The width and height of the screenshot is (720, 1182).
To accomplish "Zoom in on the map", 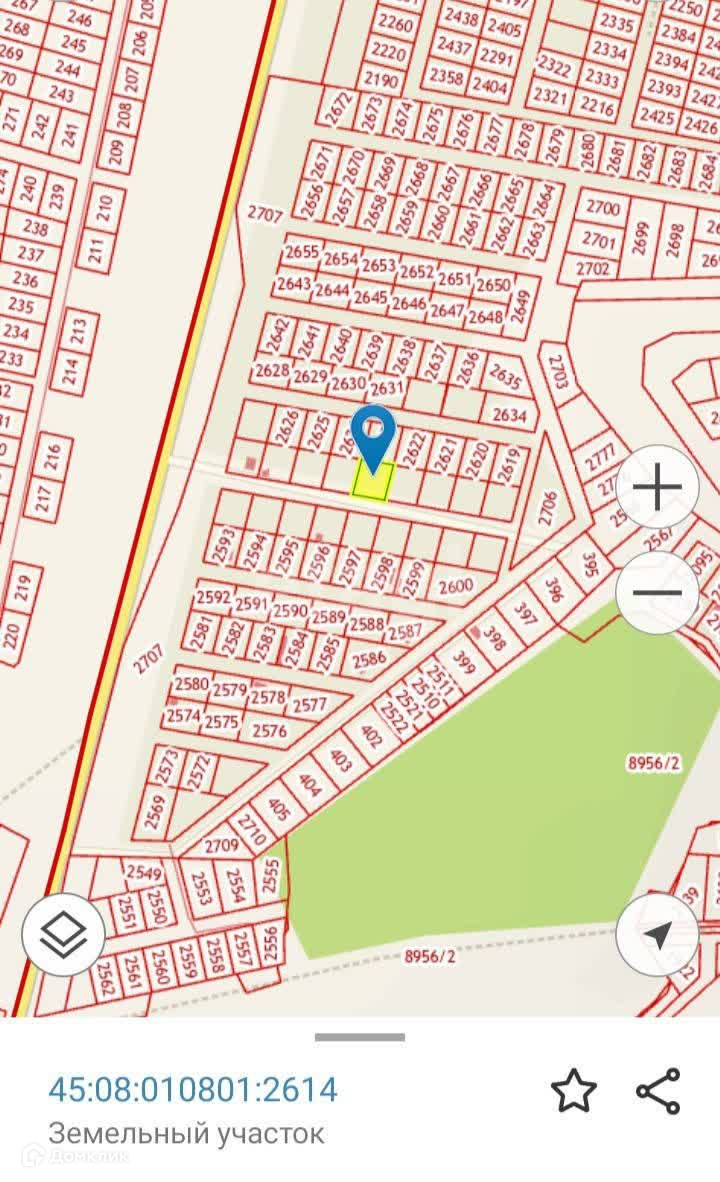I will tap(657, 488).
